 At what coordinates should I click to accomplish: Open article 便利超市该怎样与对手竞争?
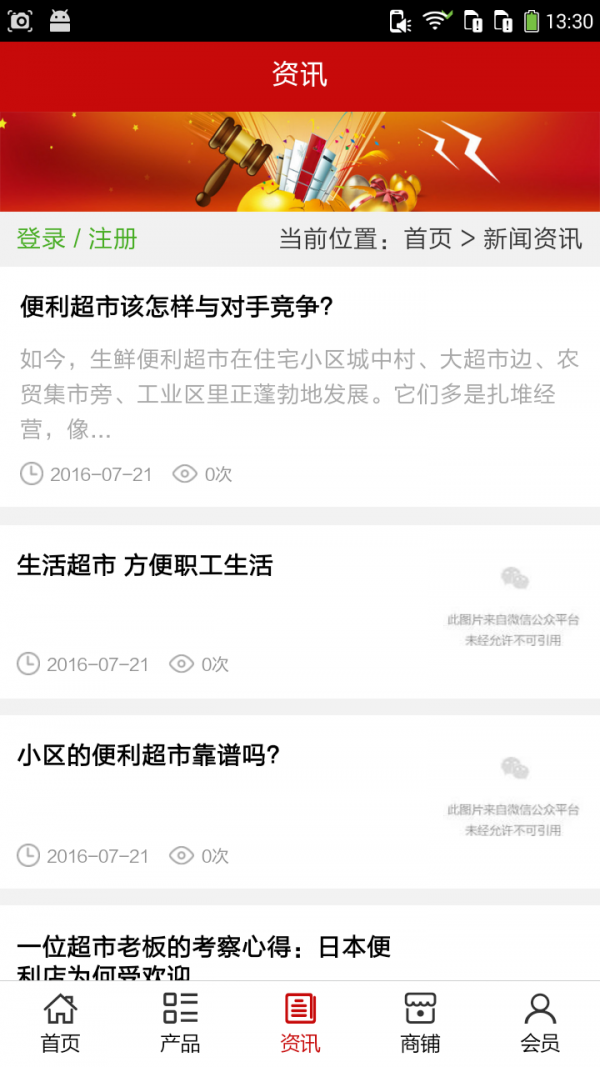pos(176,307)
